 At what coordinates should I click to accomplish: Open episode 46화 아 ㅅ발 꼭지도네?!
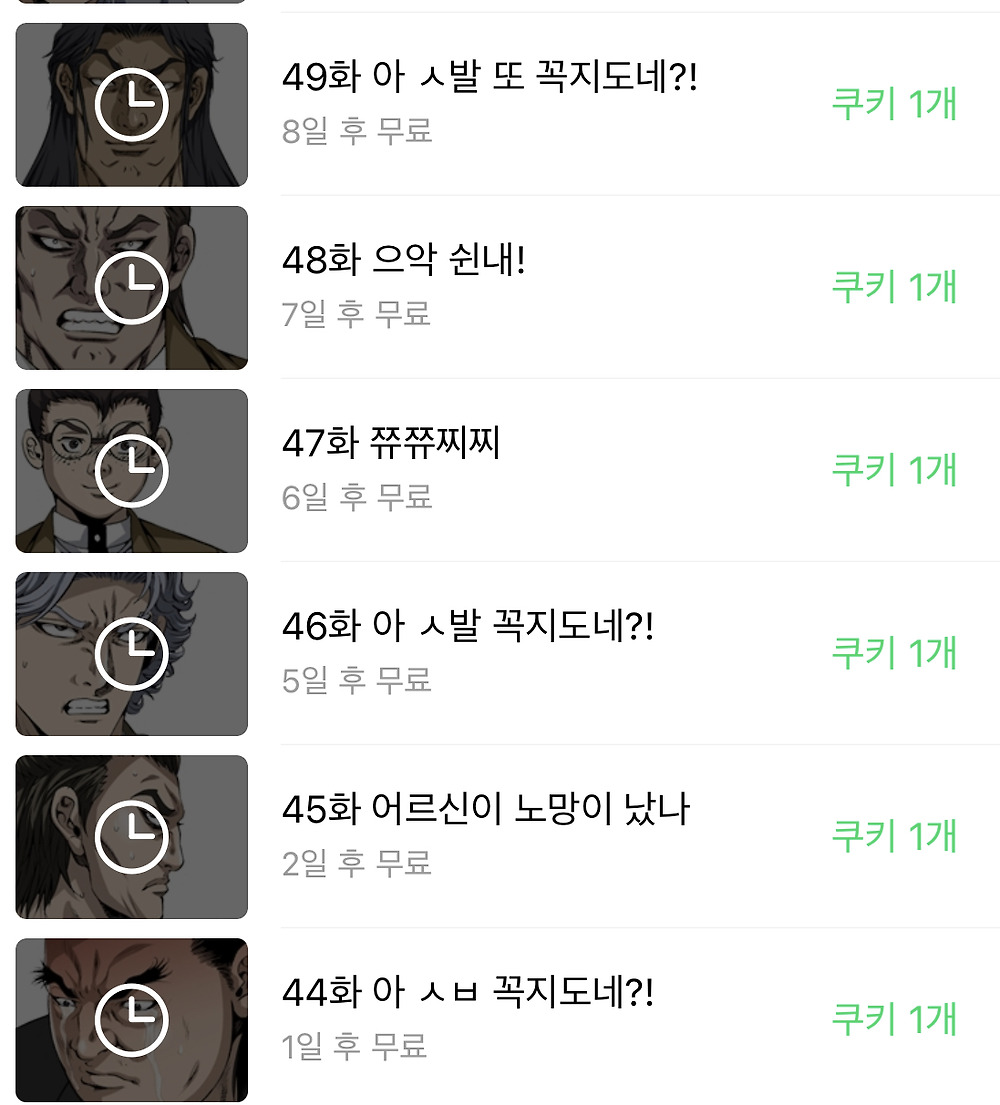point(467,627)
